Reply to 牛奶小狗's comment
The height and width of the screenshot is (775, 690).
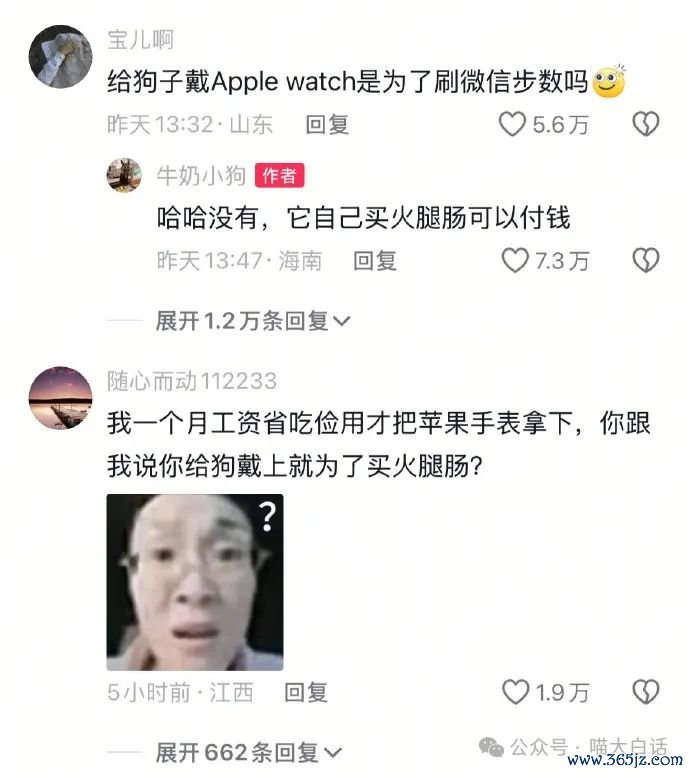click(x=375, y=261)
